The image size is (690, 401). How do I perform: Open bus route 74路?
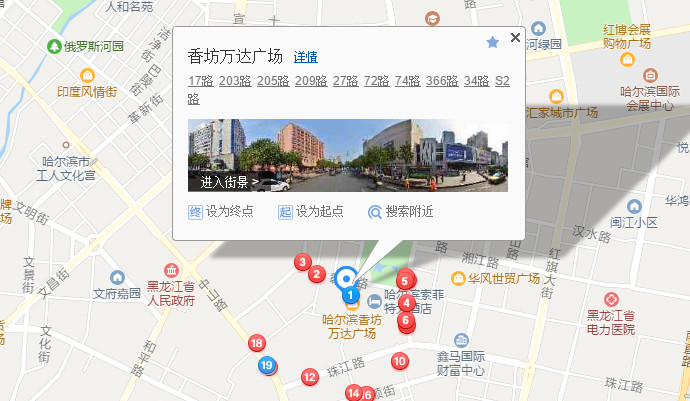[407, 81]
